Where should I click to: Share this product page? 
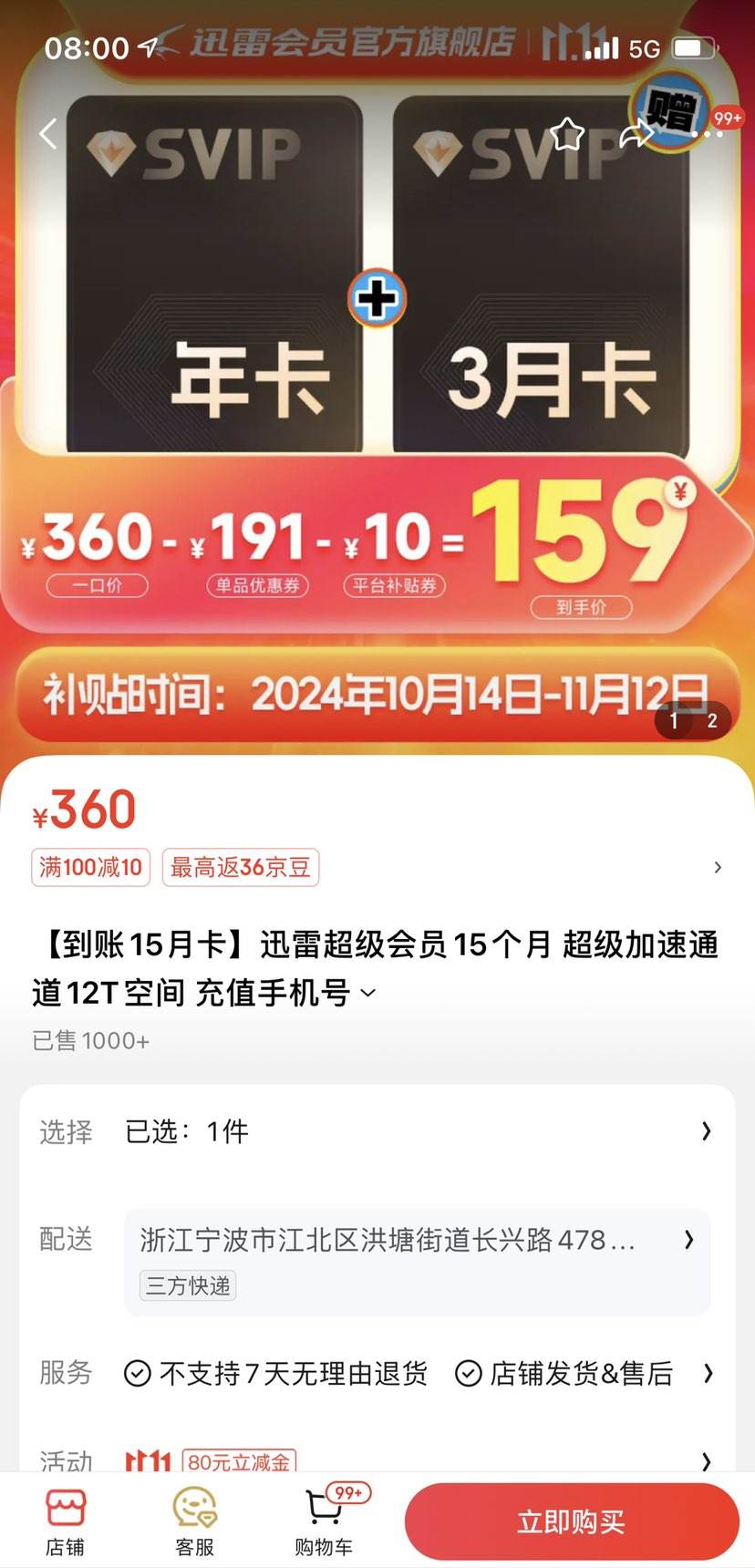(636, 136)
